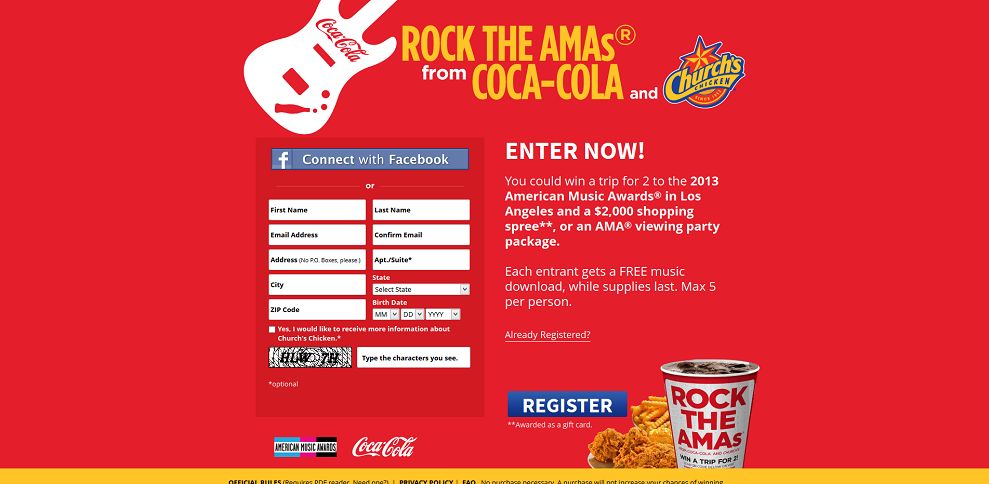Submit the form with Register button

pos(567,405)
